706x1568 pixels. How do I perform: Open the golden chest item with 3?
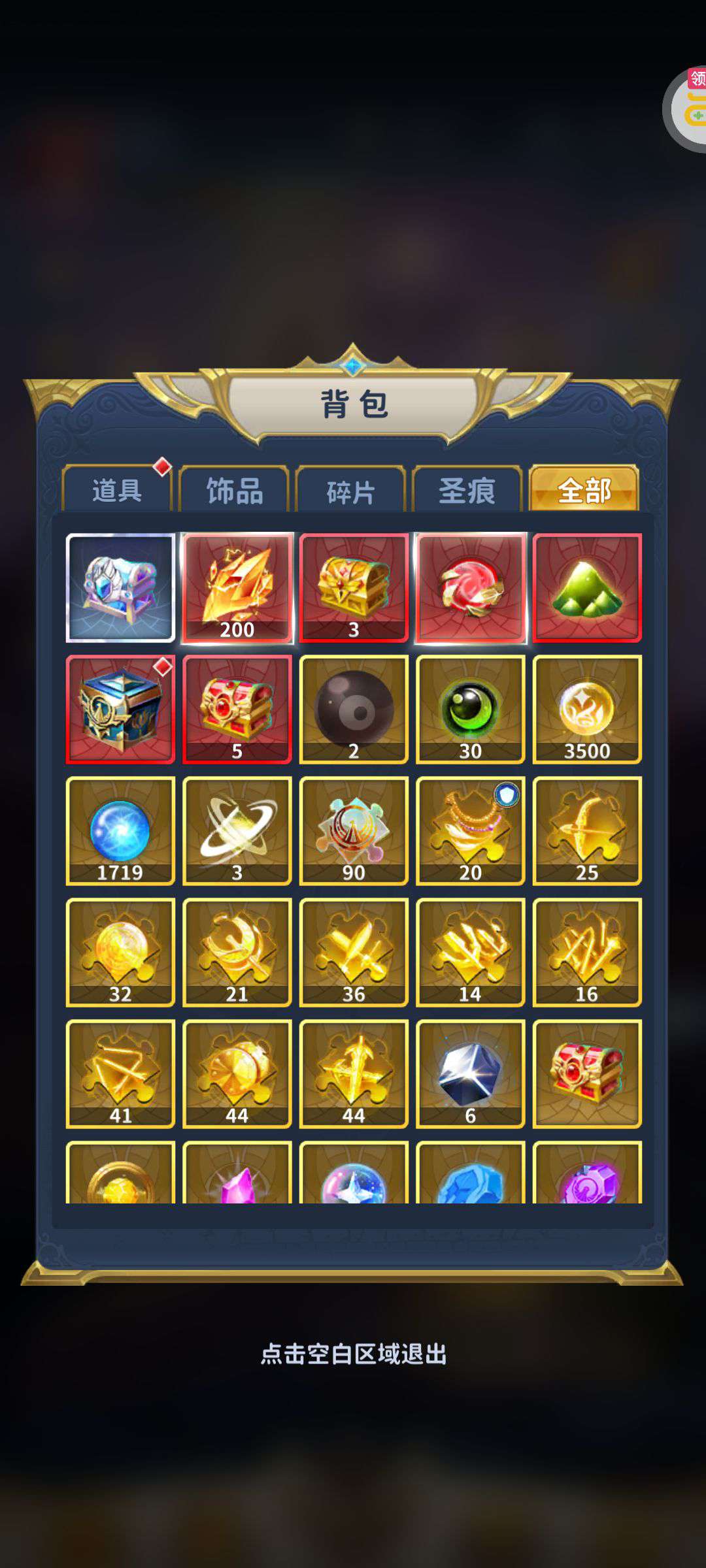[354, 588]
